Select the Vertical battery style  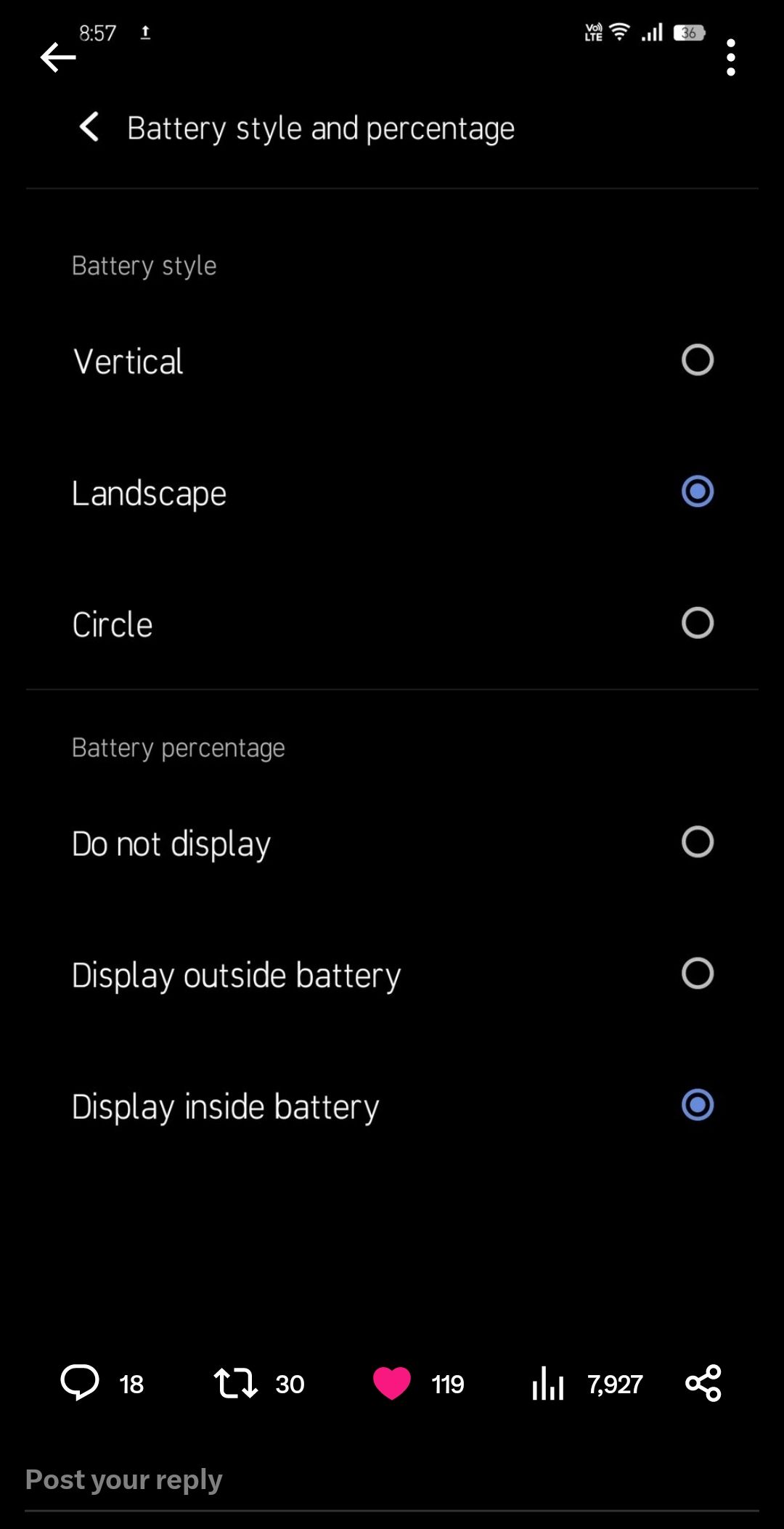[x=697, y=360]
